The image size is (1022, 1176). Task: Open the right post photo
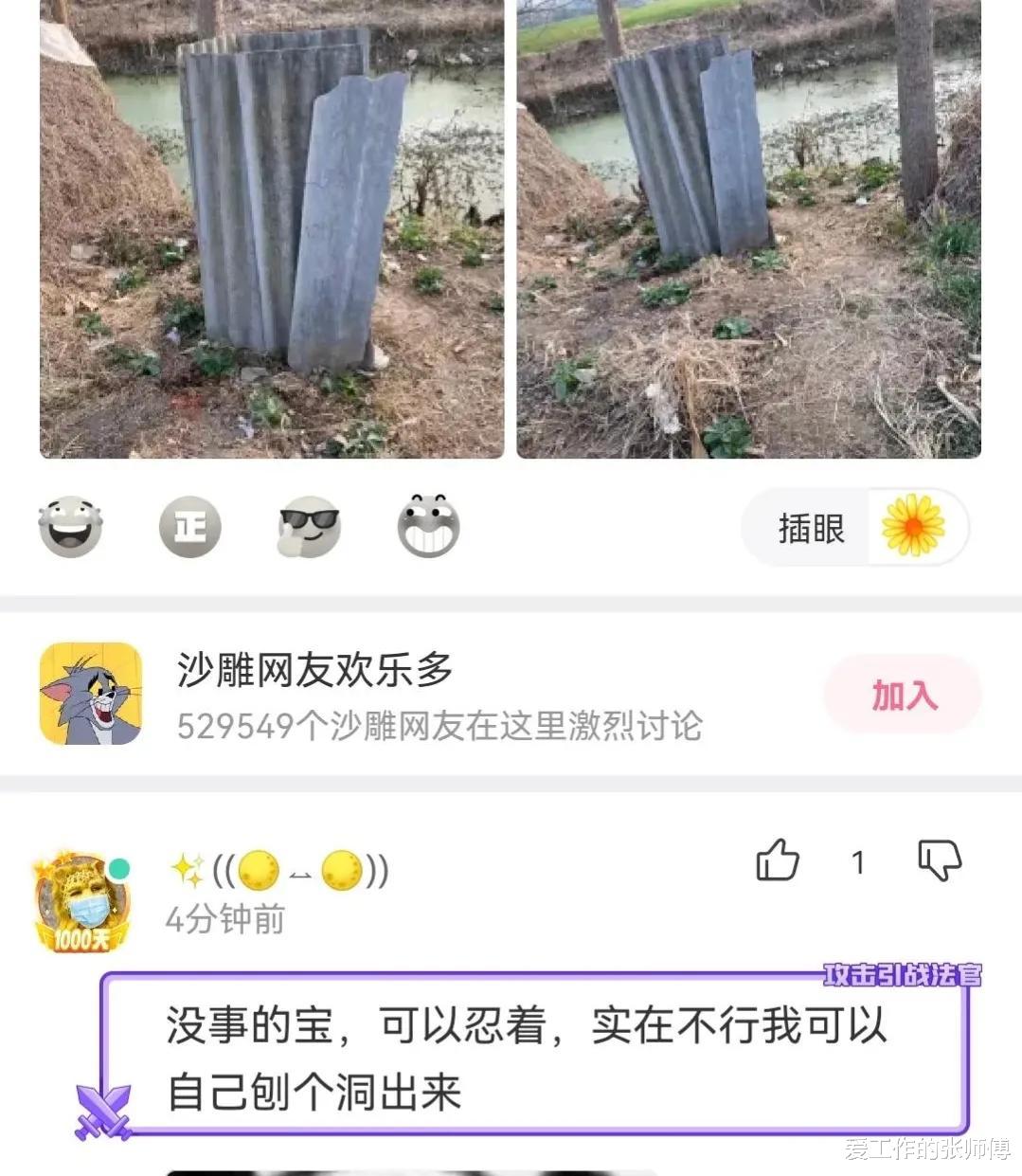coord(748,227)
